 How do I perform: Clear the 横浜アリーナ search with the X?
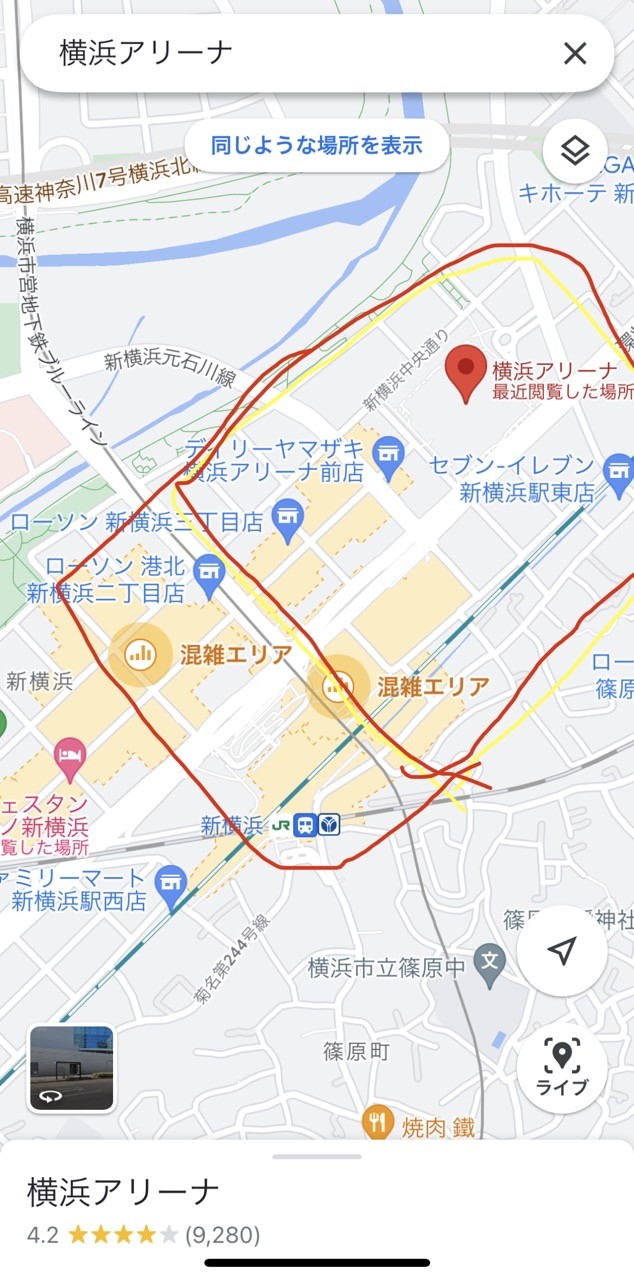point(575,53)
